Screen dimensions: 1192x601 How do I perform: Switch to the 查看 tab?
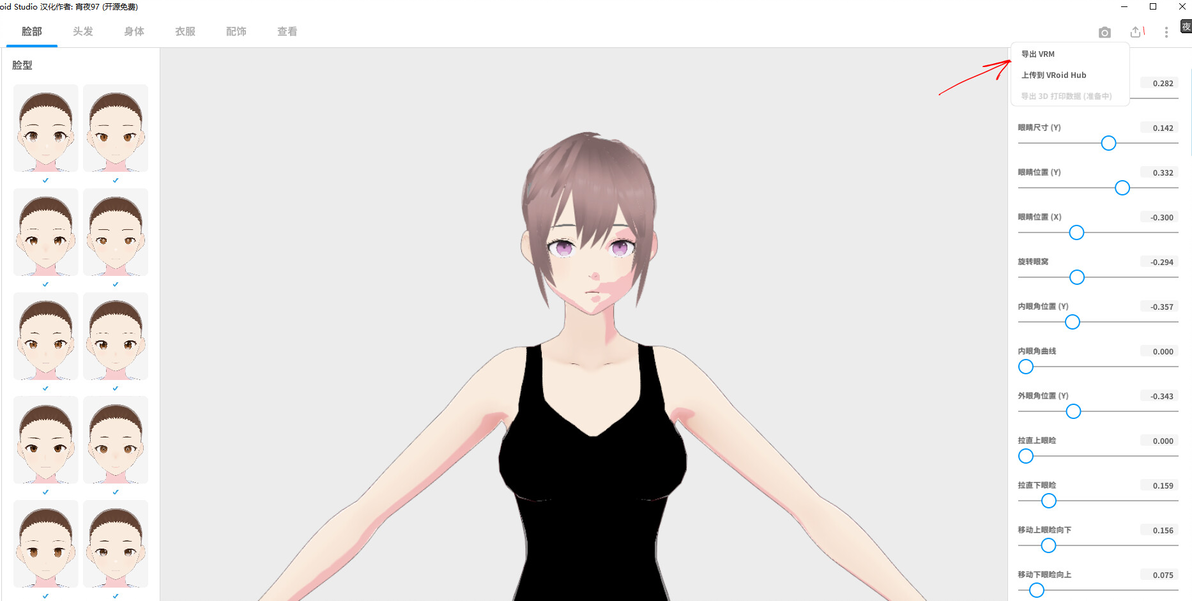click(x=287, y=31)
